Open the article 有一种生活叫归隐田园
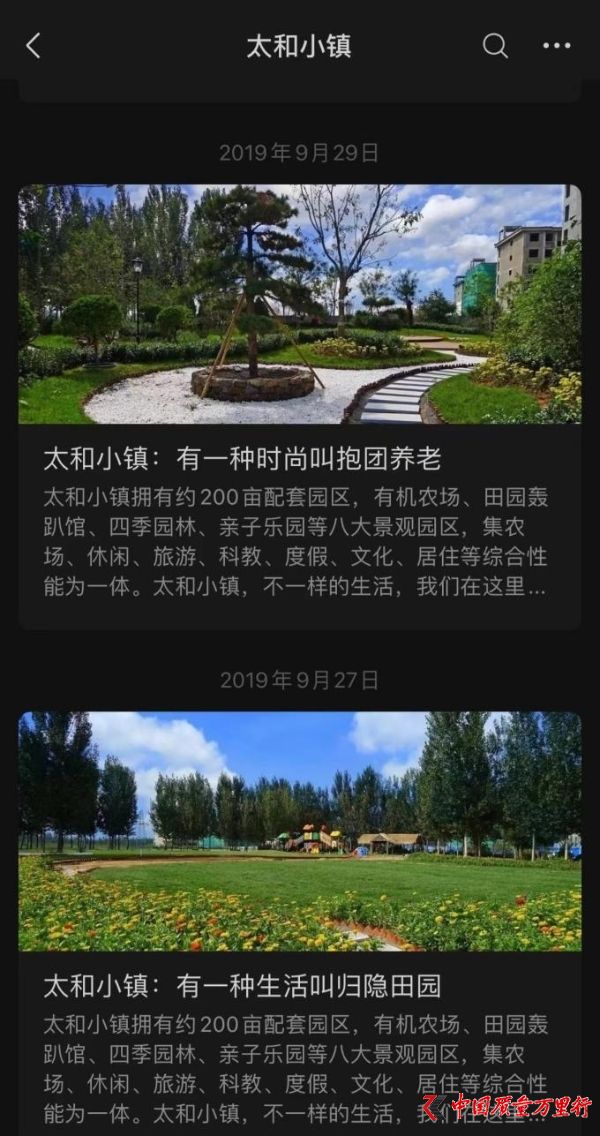 tap(299, 924)
